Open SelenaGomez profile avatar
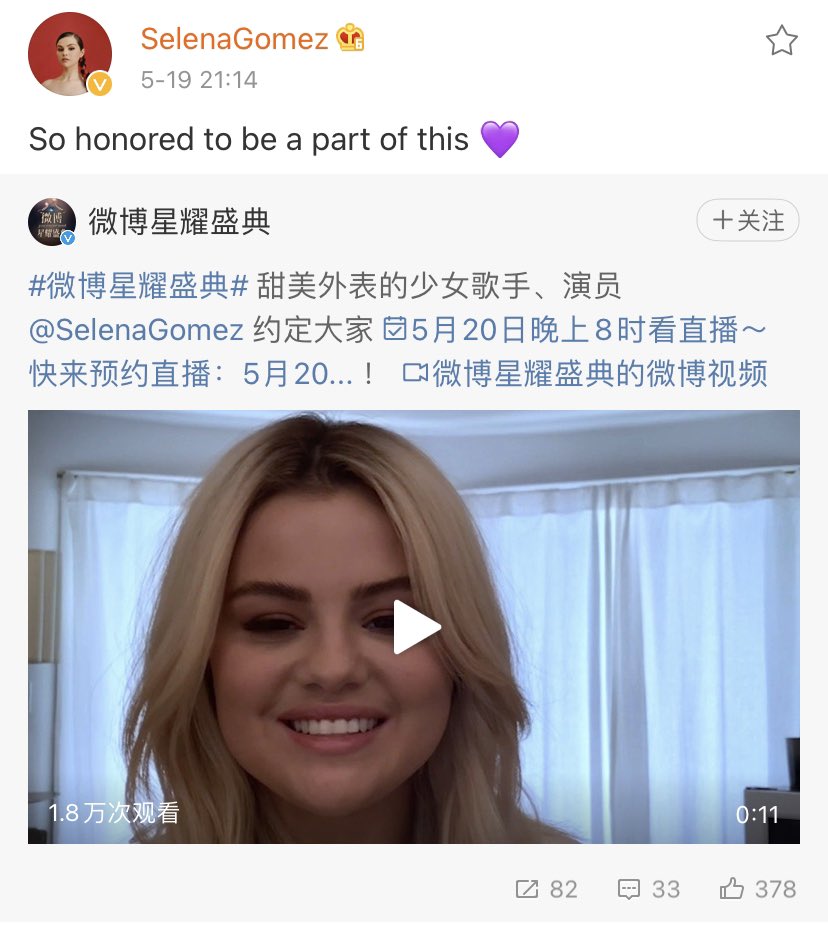The width and height of the screenshot is (828, 937). tap(69, 56)
